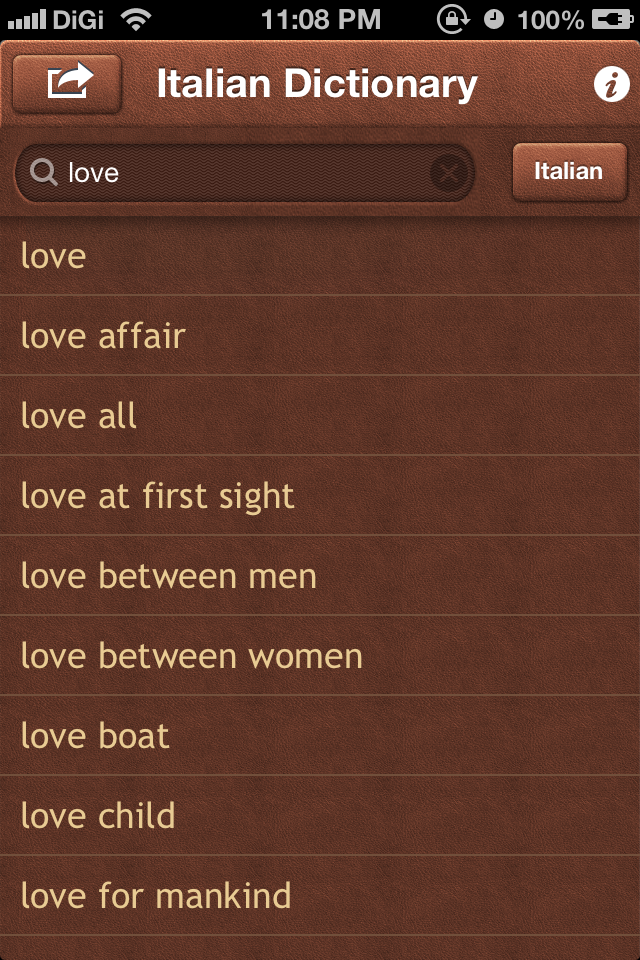Tap the search field containing love
This screenshot has width=640, height=960.
240,173
